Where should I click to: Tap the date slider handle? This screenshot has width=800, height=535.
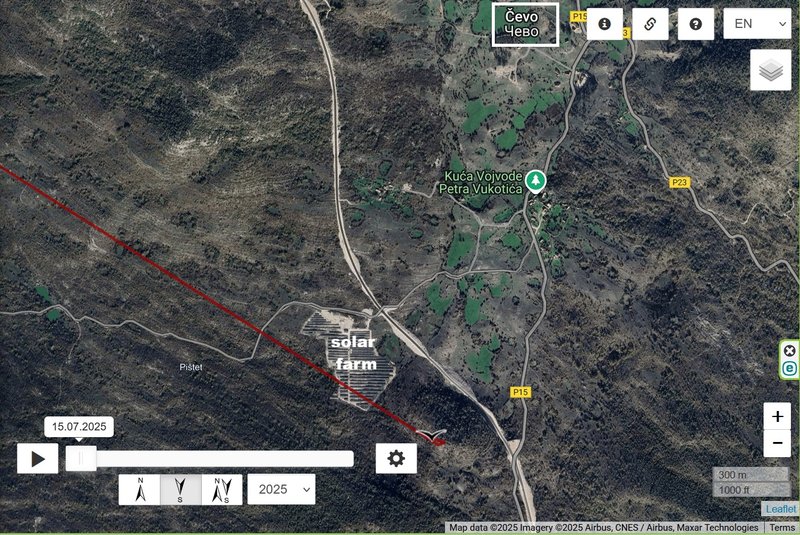pyautogui.click(x=81, y=458)
